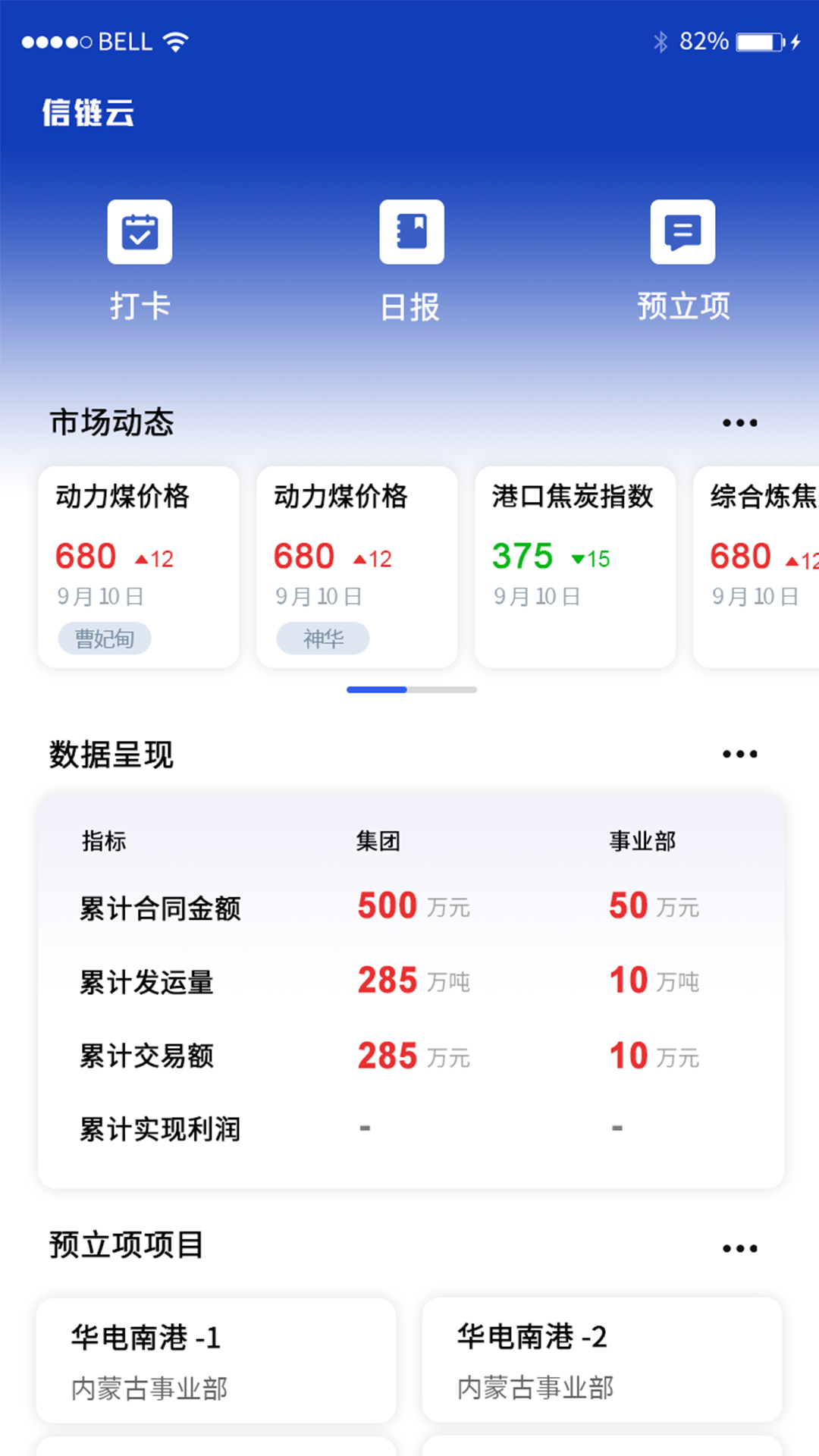Image resolution: width=819 pixels, height=1456 pixels.
Task: Tap the battery indicator
Action: click(758, 42)
